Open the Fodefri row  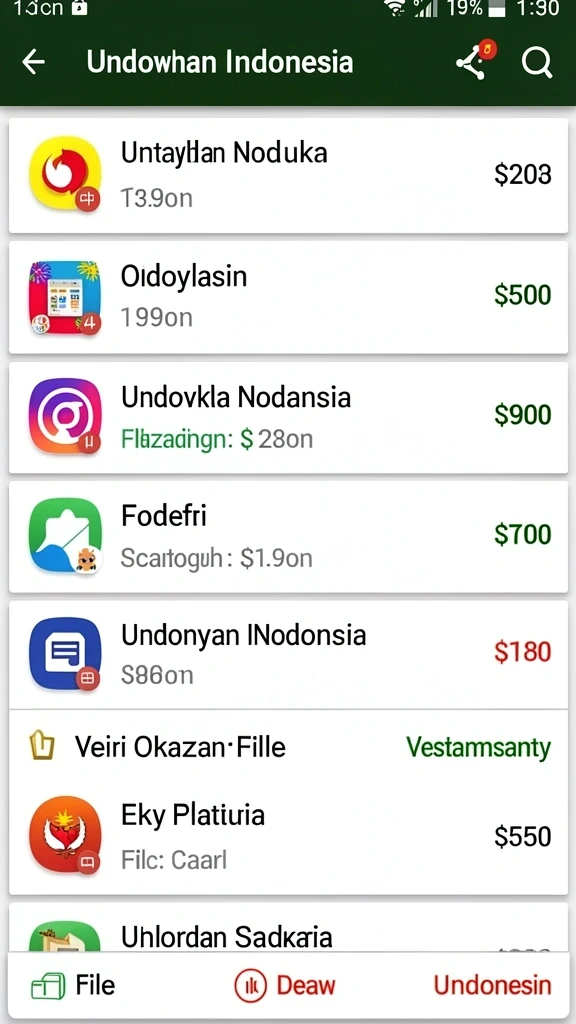[x=288, y=536]
